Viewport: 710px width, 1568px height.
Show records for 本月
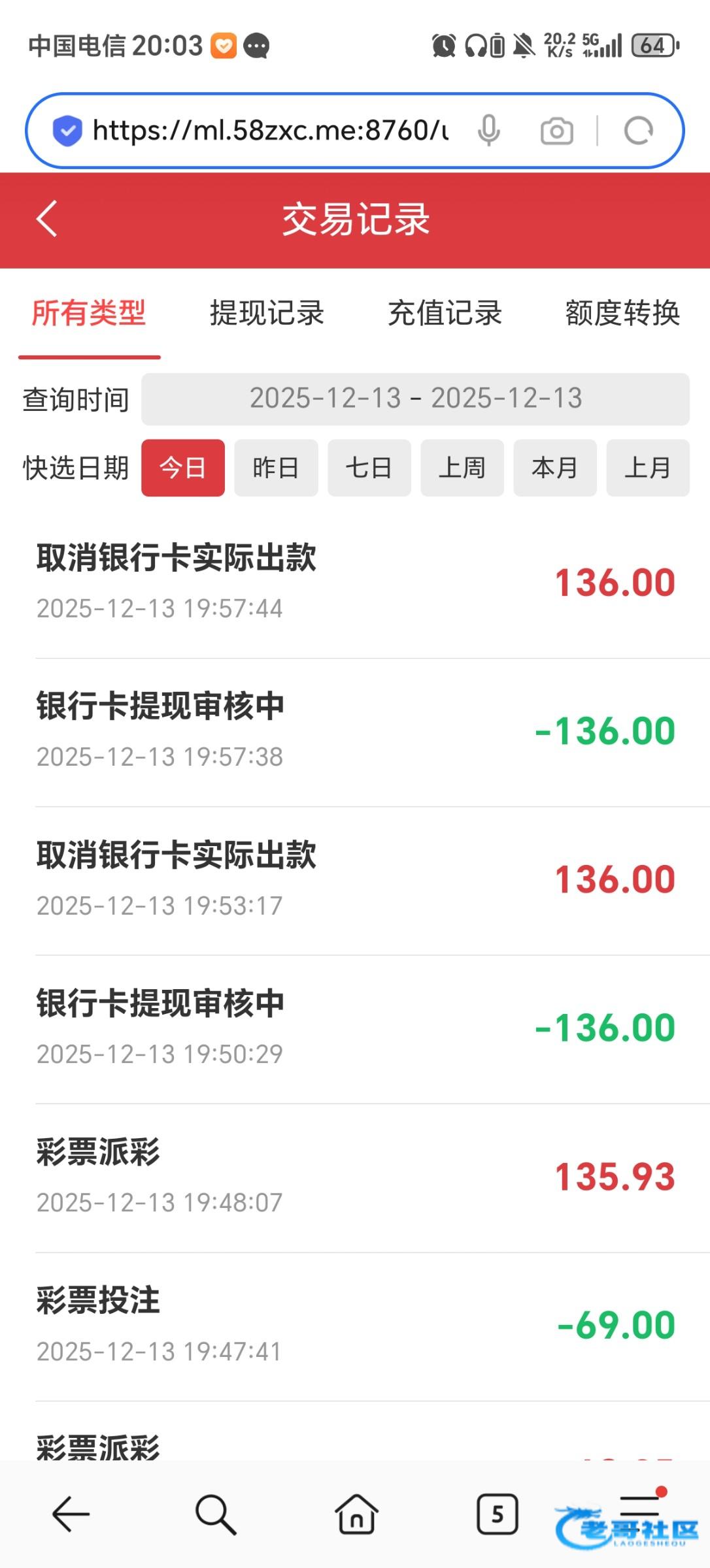coord(555,468)
